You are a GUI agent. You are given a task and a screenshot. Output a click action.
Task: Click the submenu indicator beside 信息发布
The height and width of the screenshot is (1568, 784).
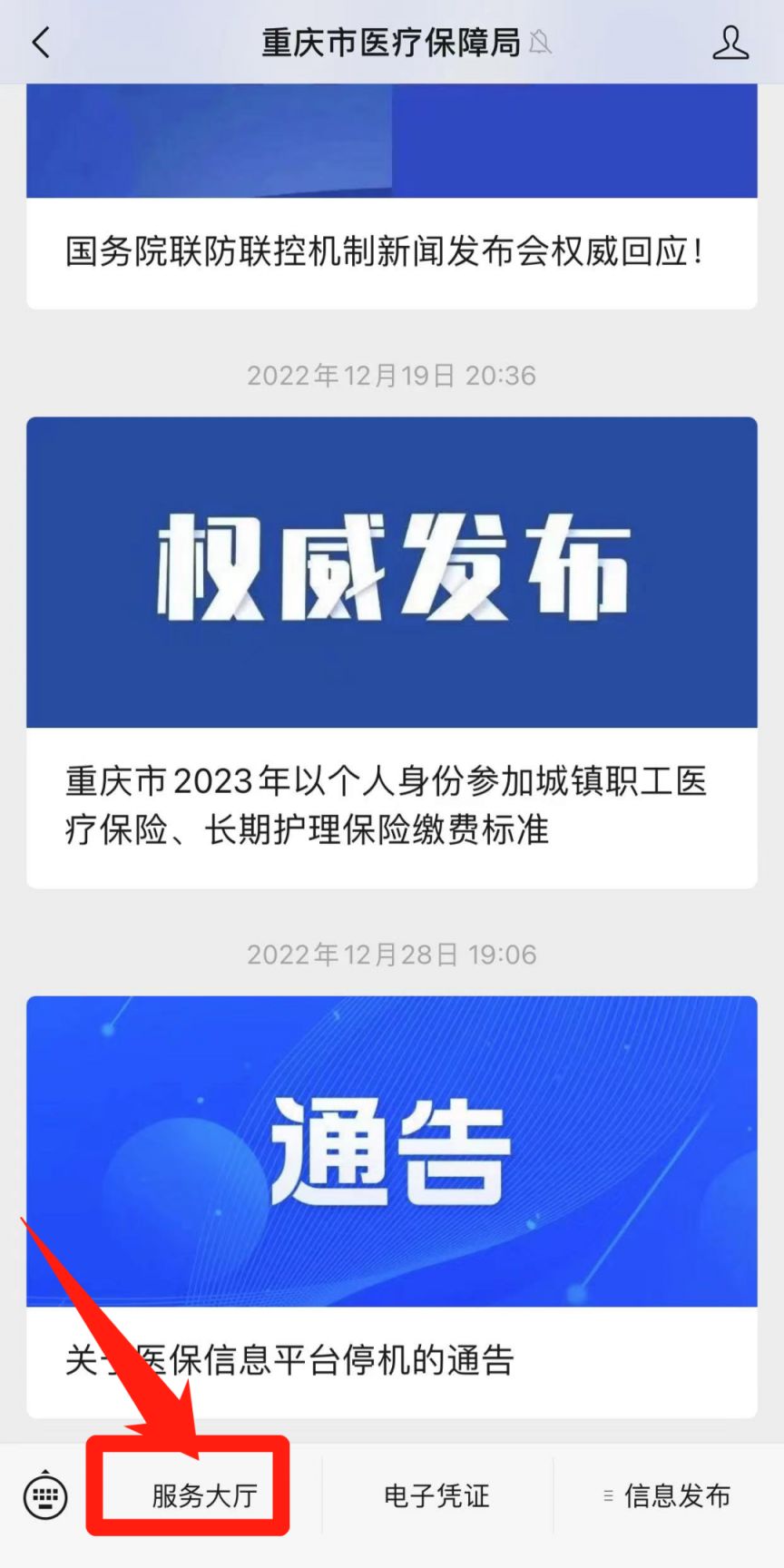(607, 1496)
